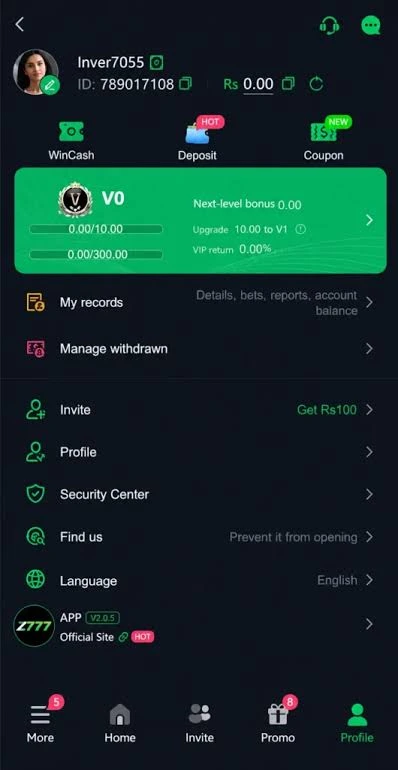Screen dimensions: 398x770
Task: Open Coupon section
Action: pyautogui.click(x=324, y=139)
